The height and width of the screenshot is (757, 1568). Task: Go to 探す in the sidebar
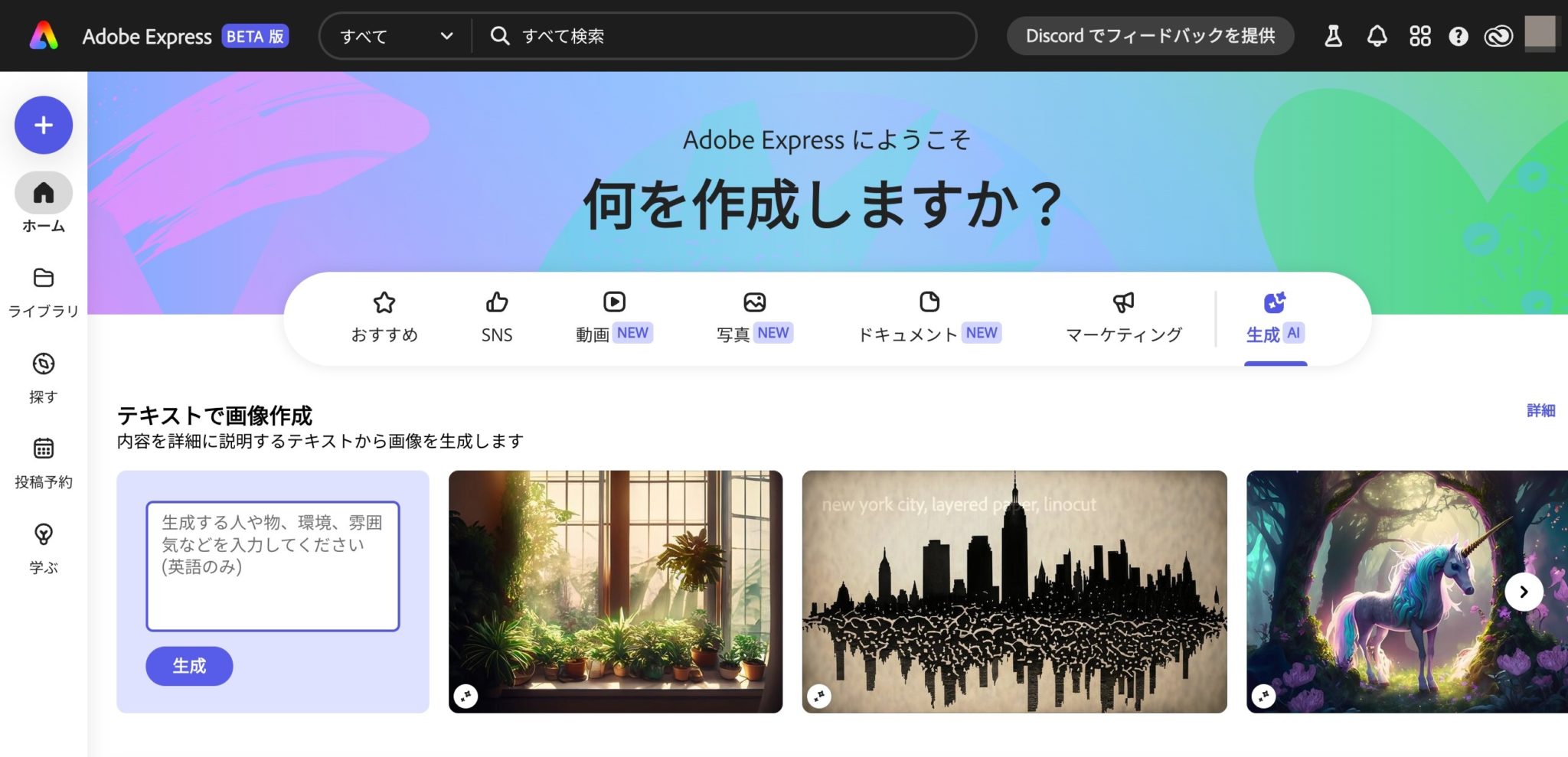44,377
